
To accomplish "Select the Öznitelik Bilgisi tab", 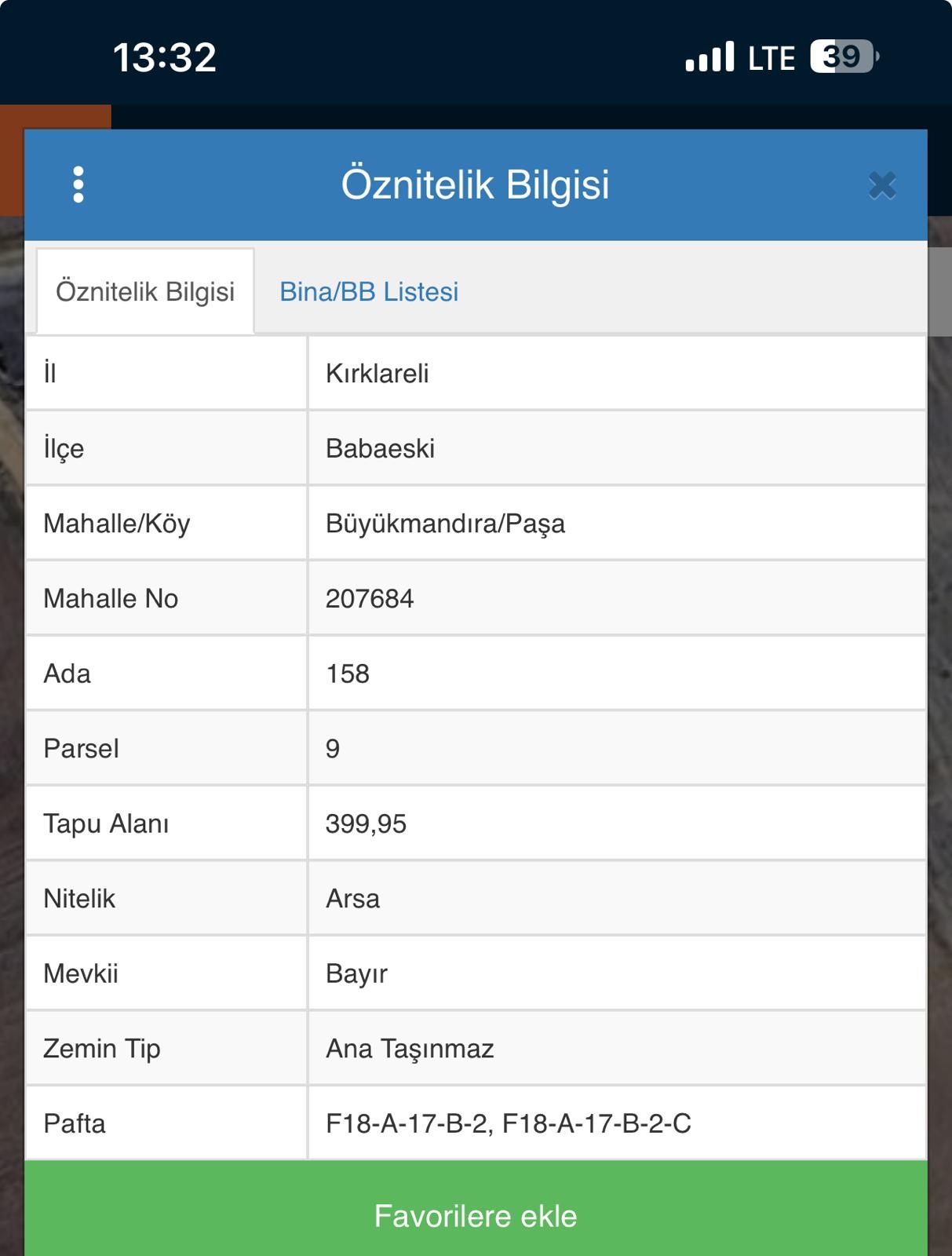I will tap(145, 292).
